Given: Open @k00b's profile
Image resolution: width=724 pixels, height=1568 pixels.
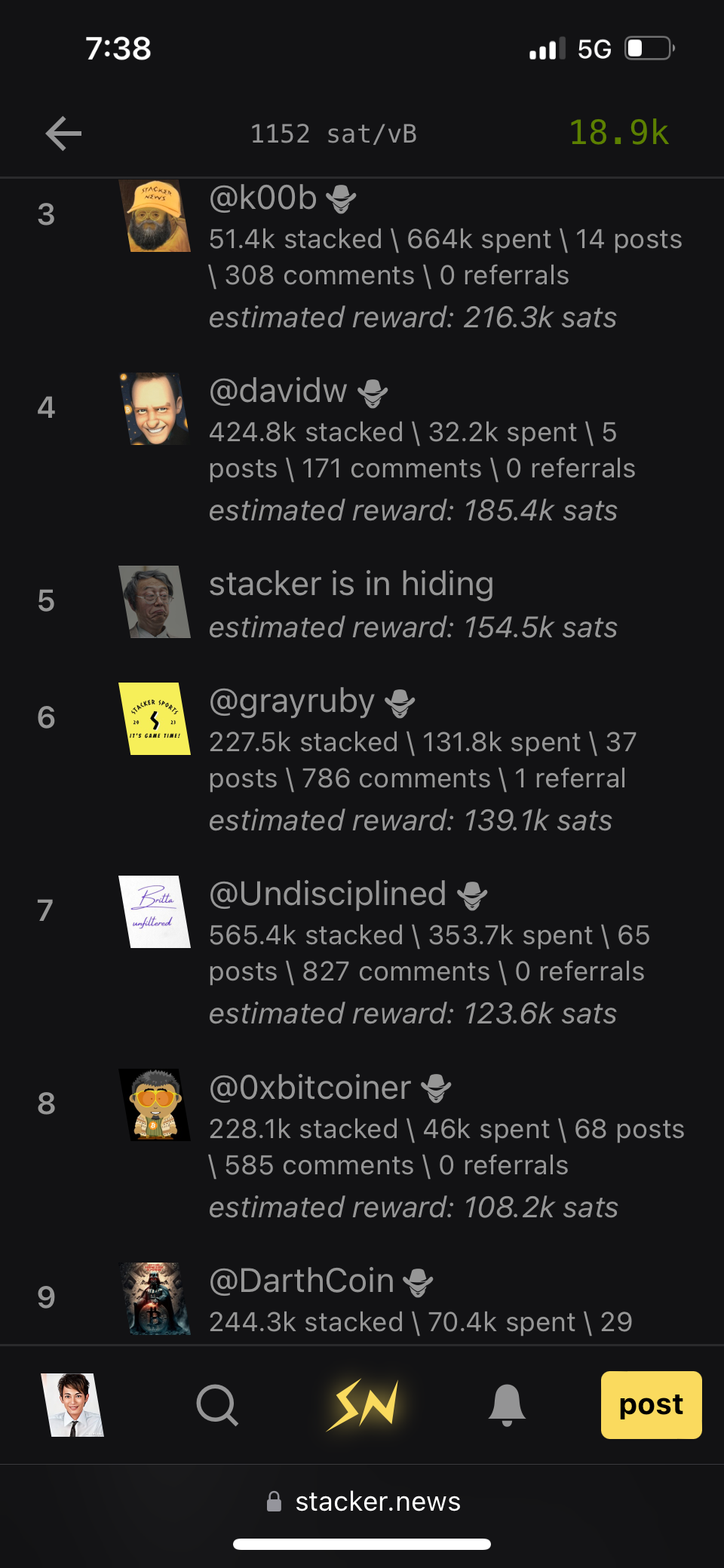Looking at the screenshot, I should [x=263, y=198].
